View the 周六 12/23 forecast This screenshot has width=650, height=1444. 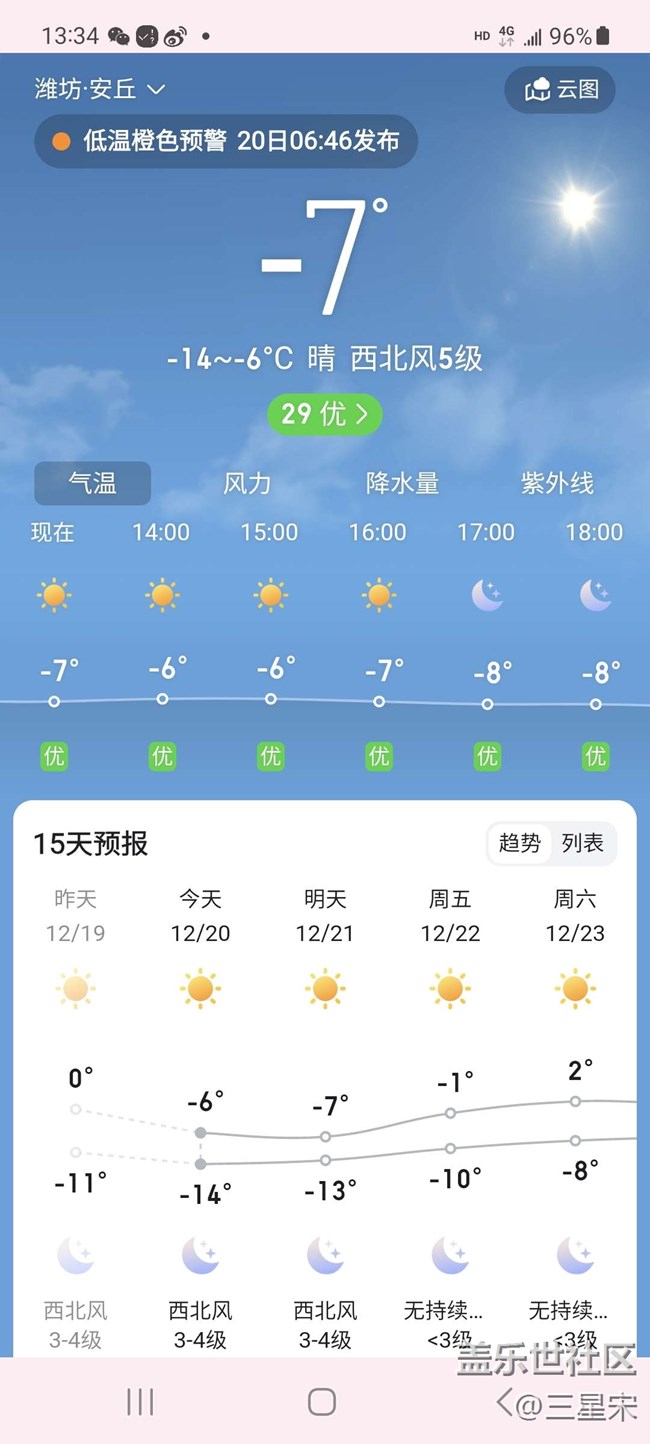click(575, 915)
